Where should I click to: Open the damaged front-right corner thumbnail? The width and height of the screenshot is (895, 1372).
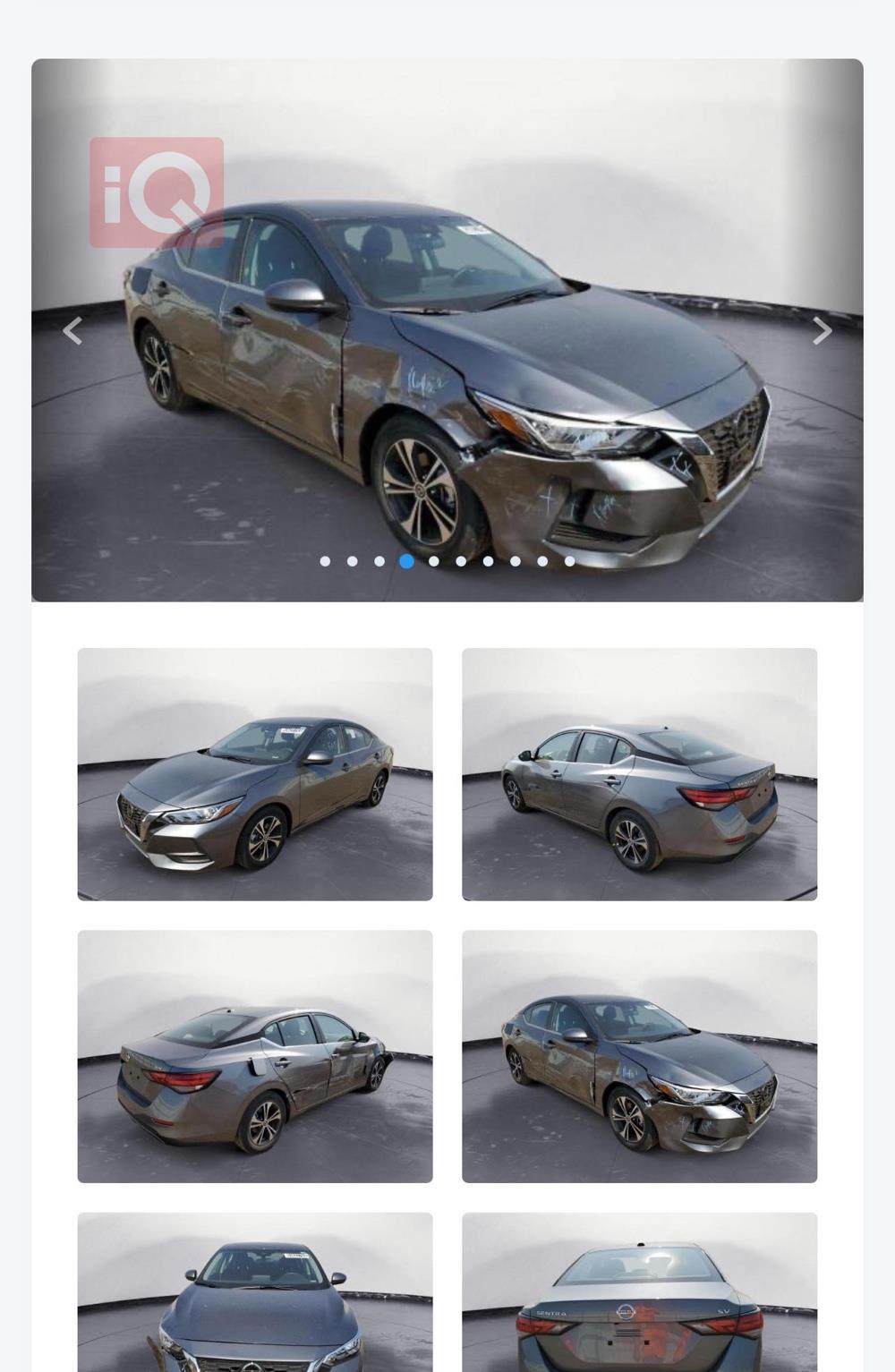639,1056
